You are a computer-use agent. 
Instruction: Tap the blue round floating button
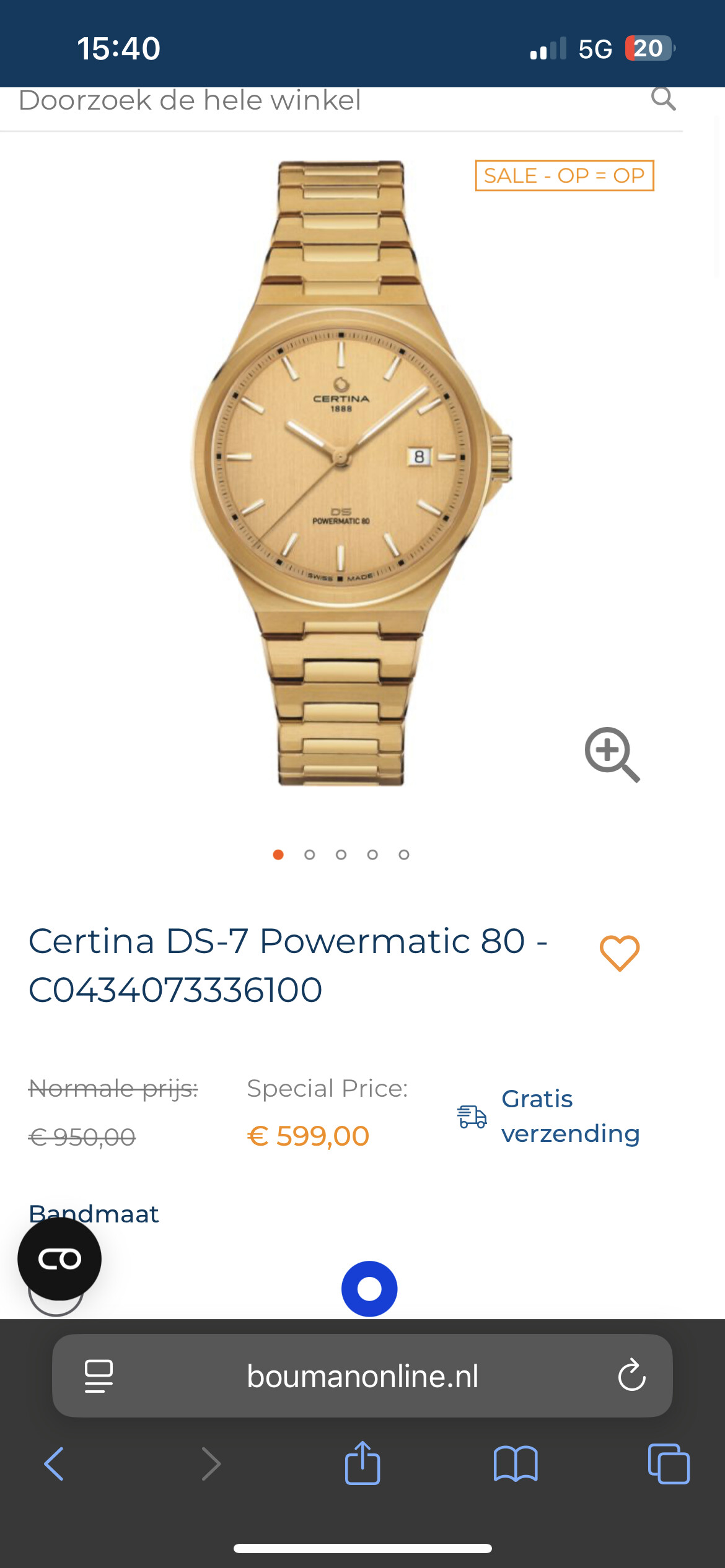point(369,1289)
